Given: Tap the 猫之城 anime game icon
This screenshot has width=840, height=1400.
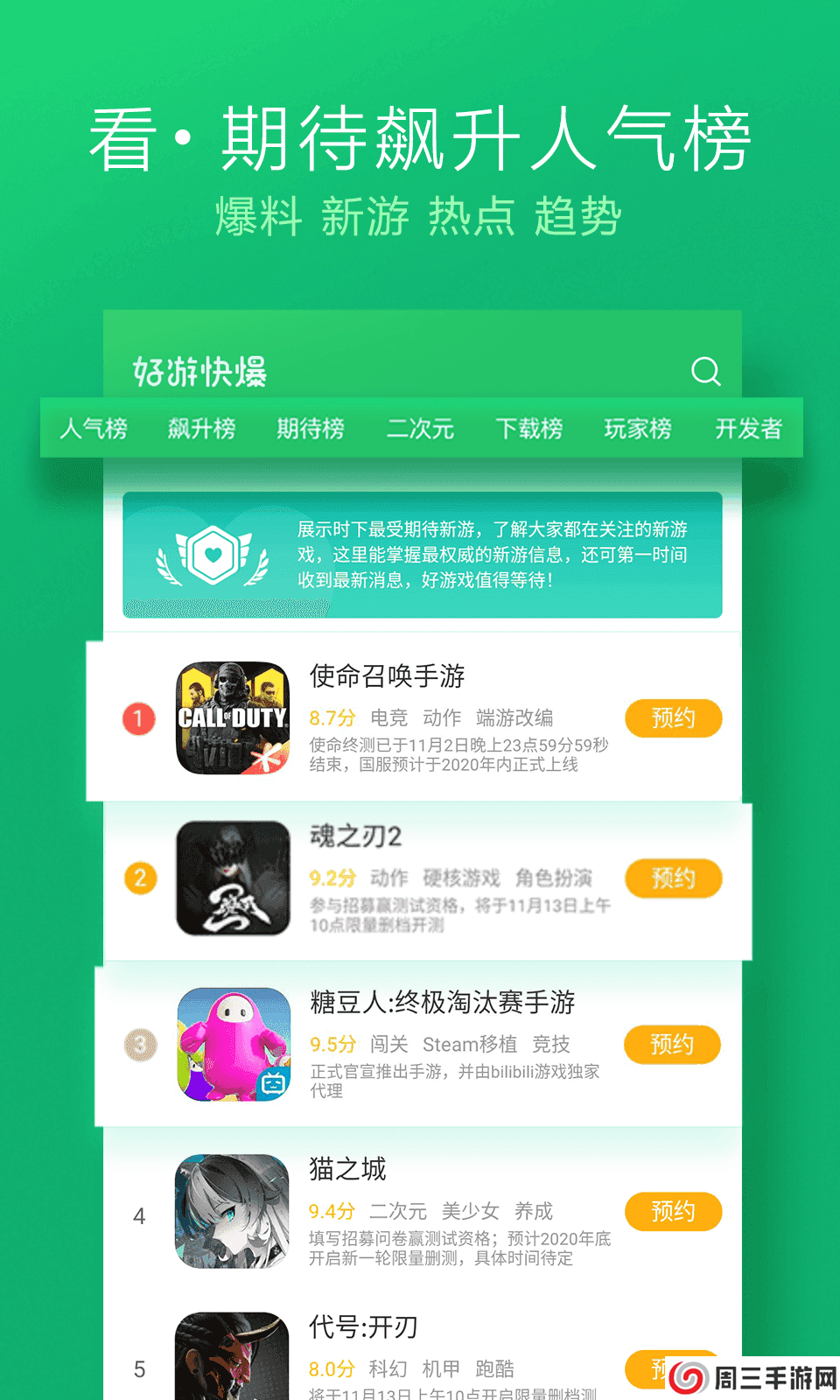Looking at the screenshot, I should pos(232,1212).
